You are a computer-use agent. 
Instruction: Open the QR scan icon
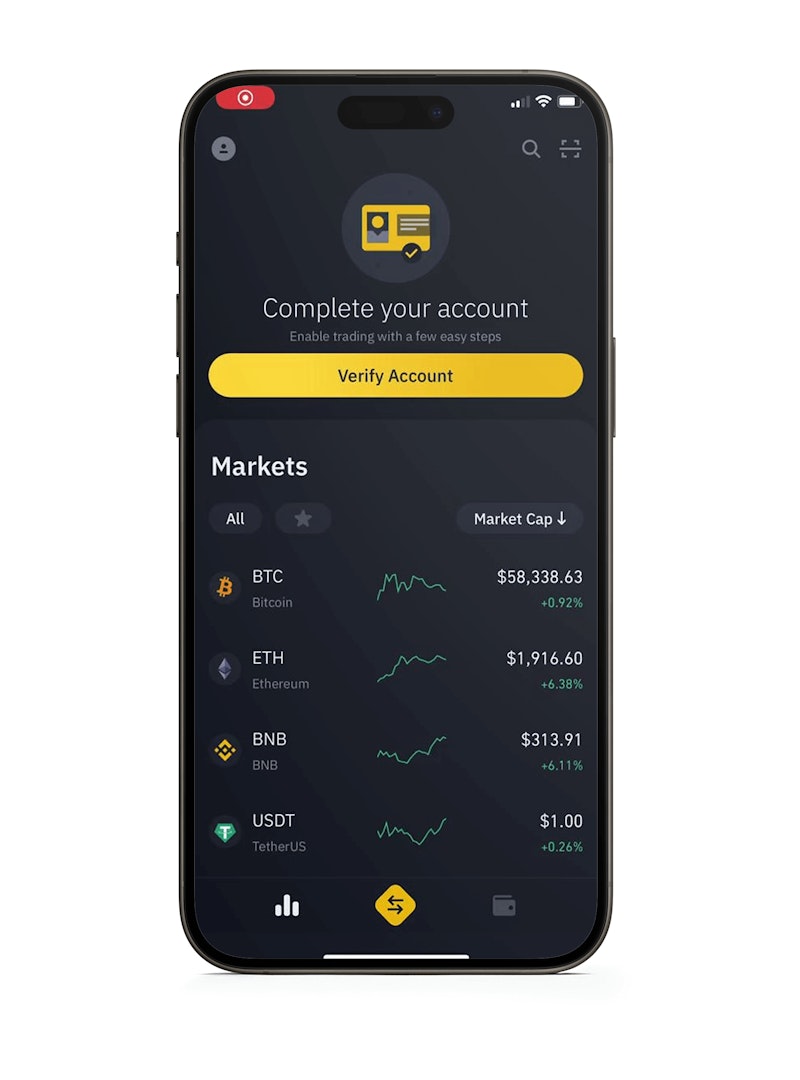click(570, 149)
